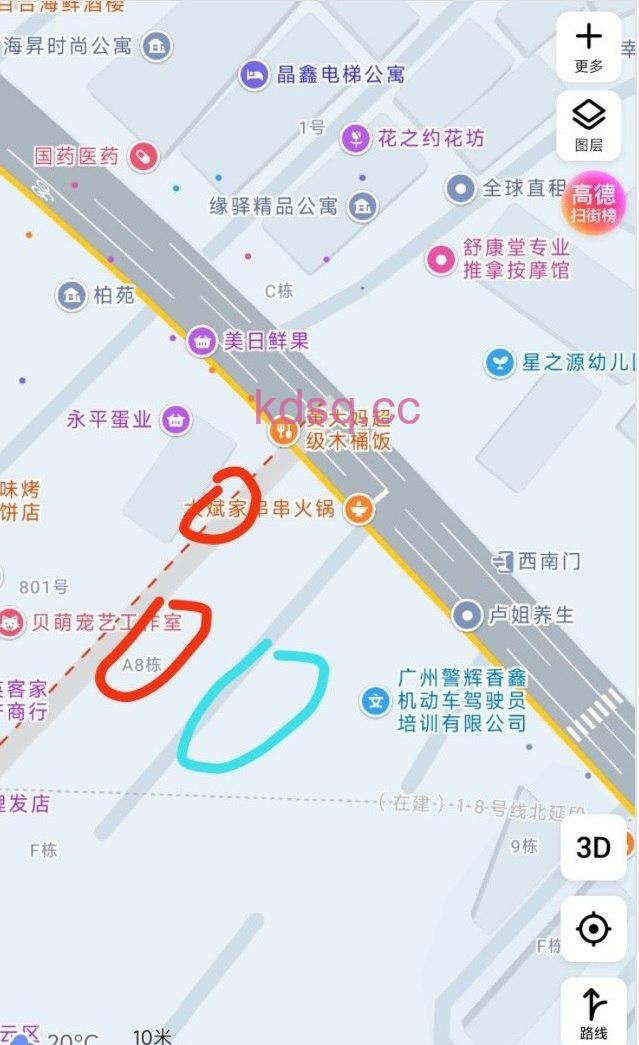Open 路线 route planning

pos(593,1010)
